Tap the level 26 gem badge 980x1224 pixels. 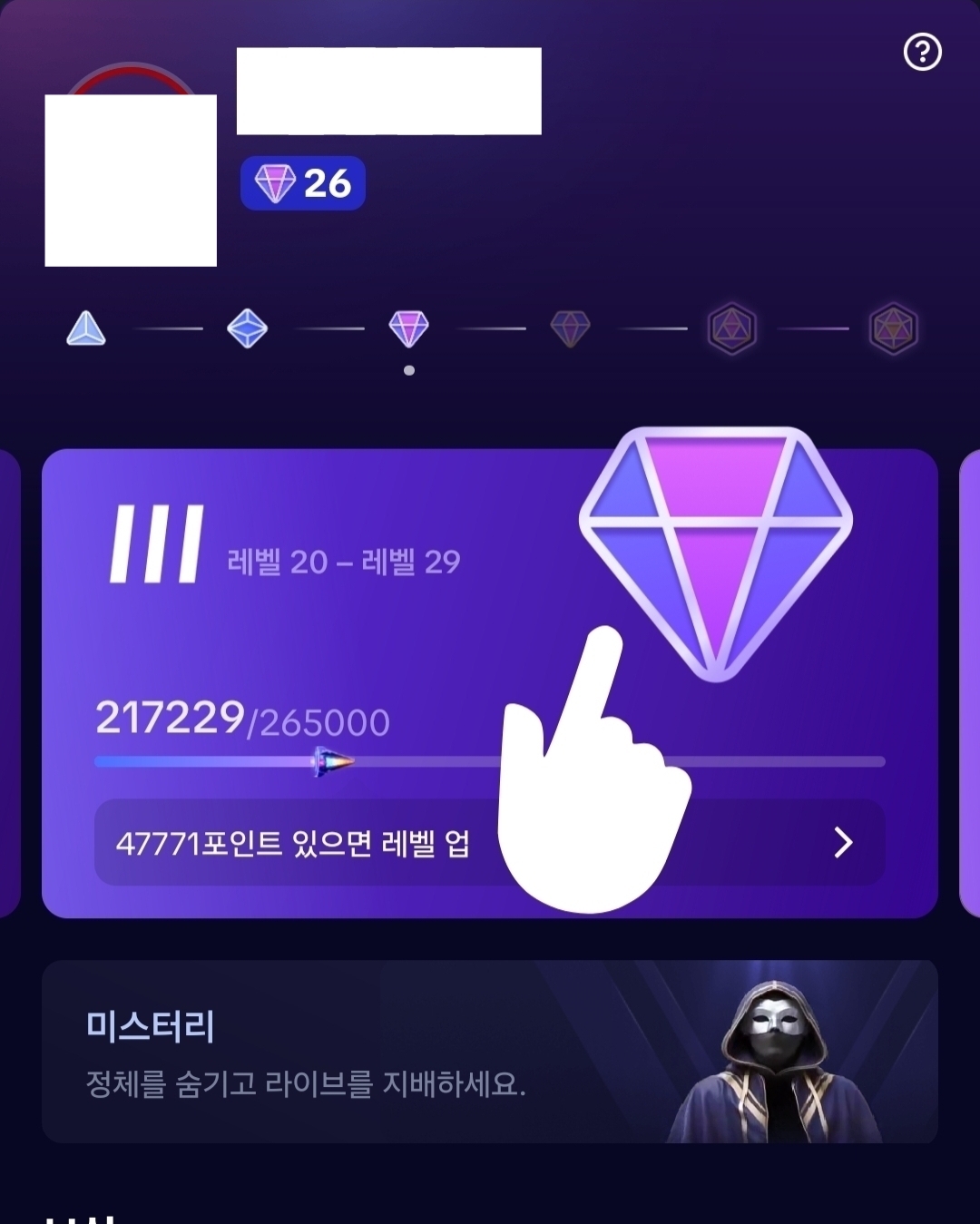click(303, 183)
